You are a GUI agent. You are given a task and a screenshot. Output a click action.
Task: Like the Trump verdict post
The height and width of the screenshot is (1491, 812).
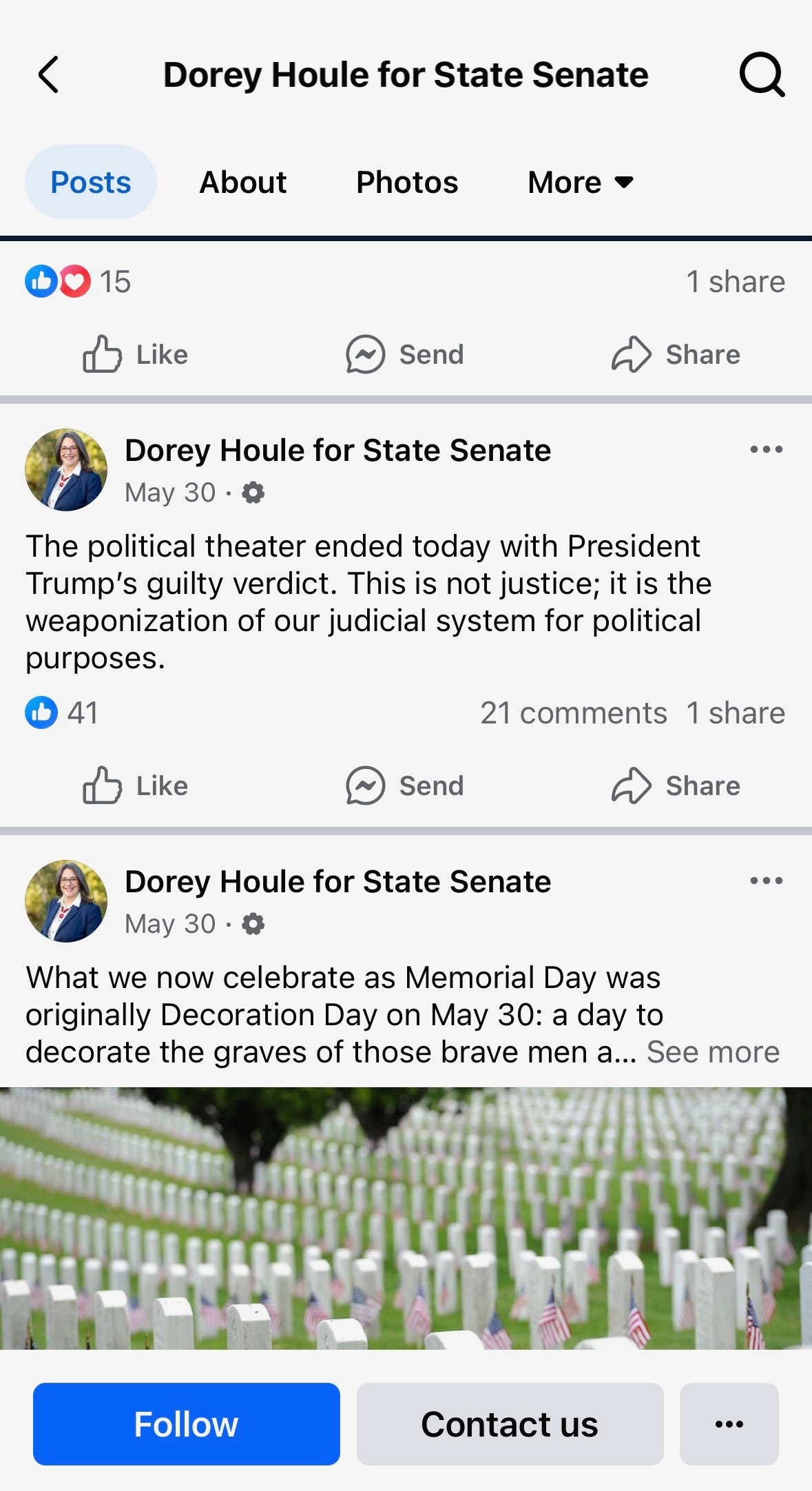135,785
